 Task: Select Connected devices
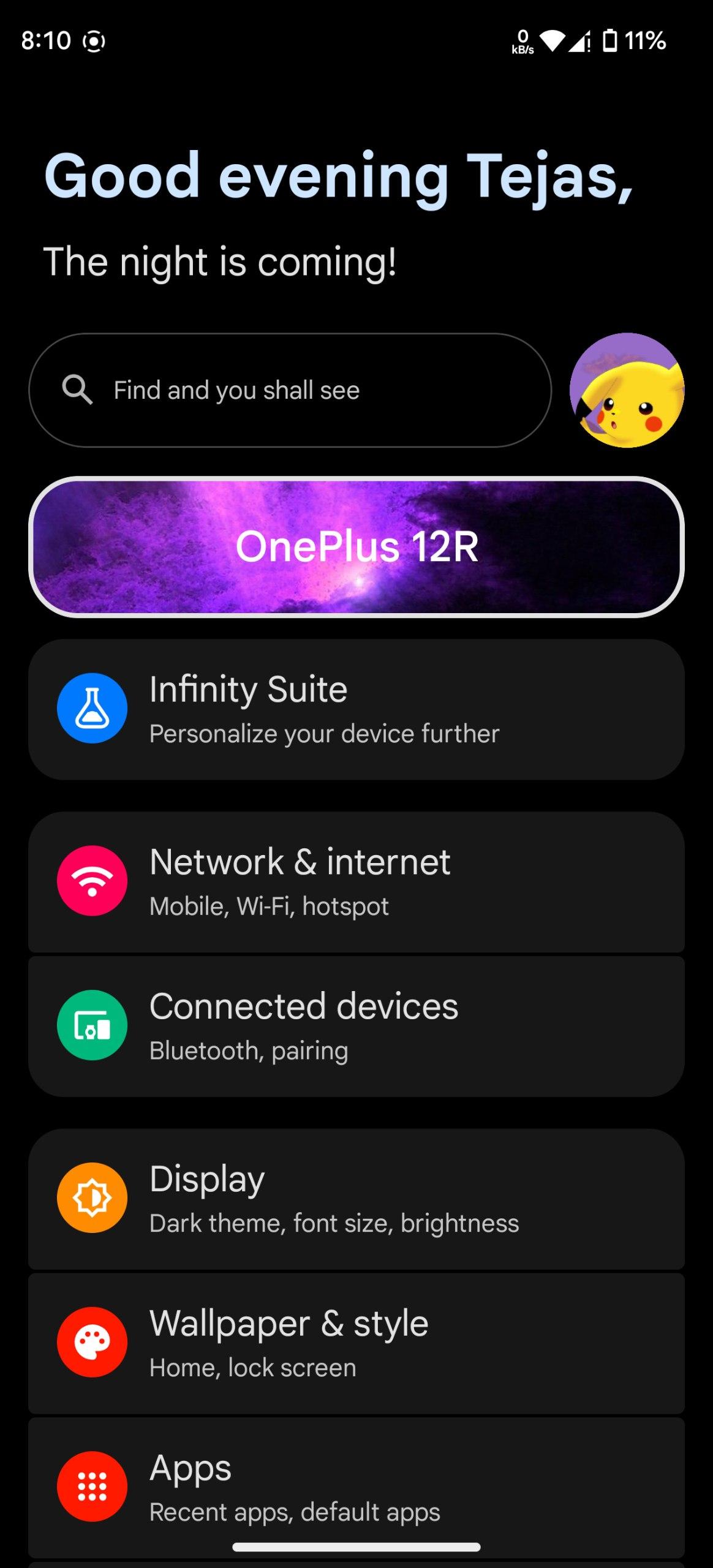click(356, 1026)
